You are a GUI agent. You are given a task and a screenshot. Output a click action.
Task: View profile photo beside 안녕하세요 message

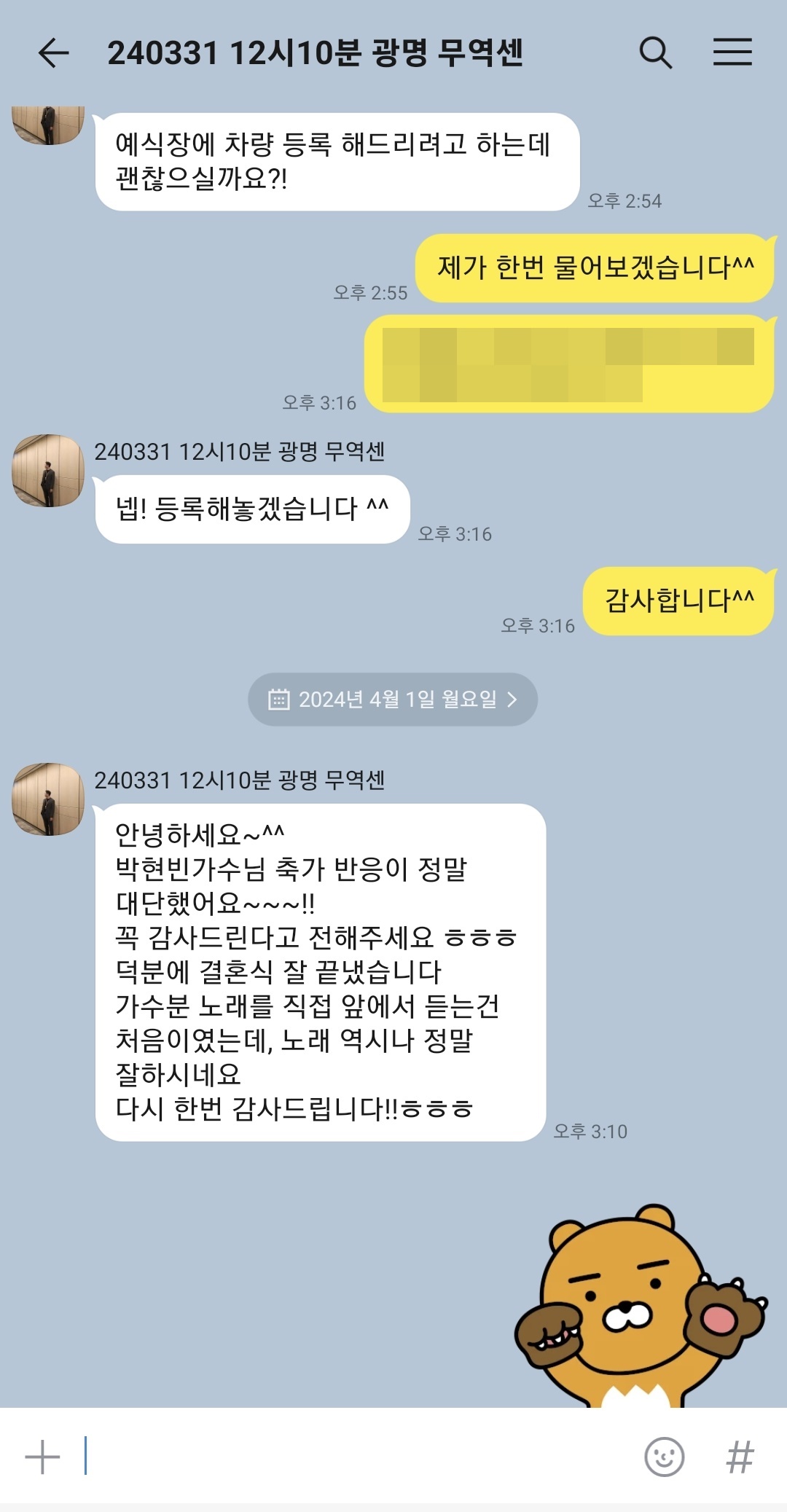coord(48,799)
